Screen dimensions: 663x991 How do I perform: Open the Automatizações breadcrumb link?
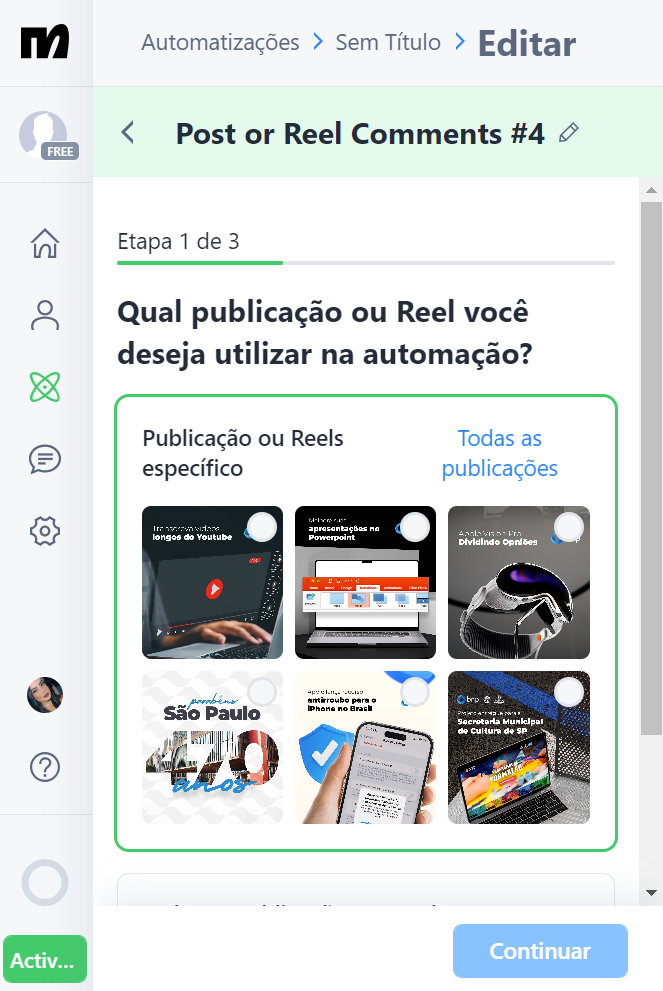[x=220, y=43]
